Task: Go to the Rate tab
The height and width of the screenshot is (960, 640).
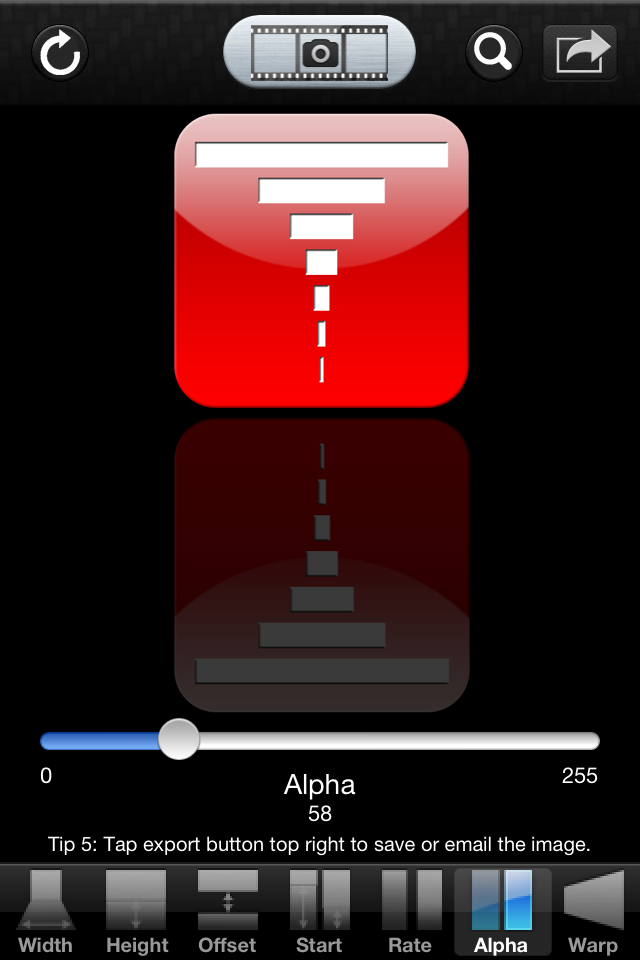Action: [x=410, y=912]
